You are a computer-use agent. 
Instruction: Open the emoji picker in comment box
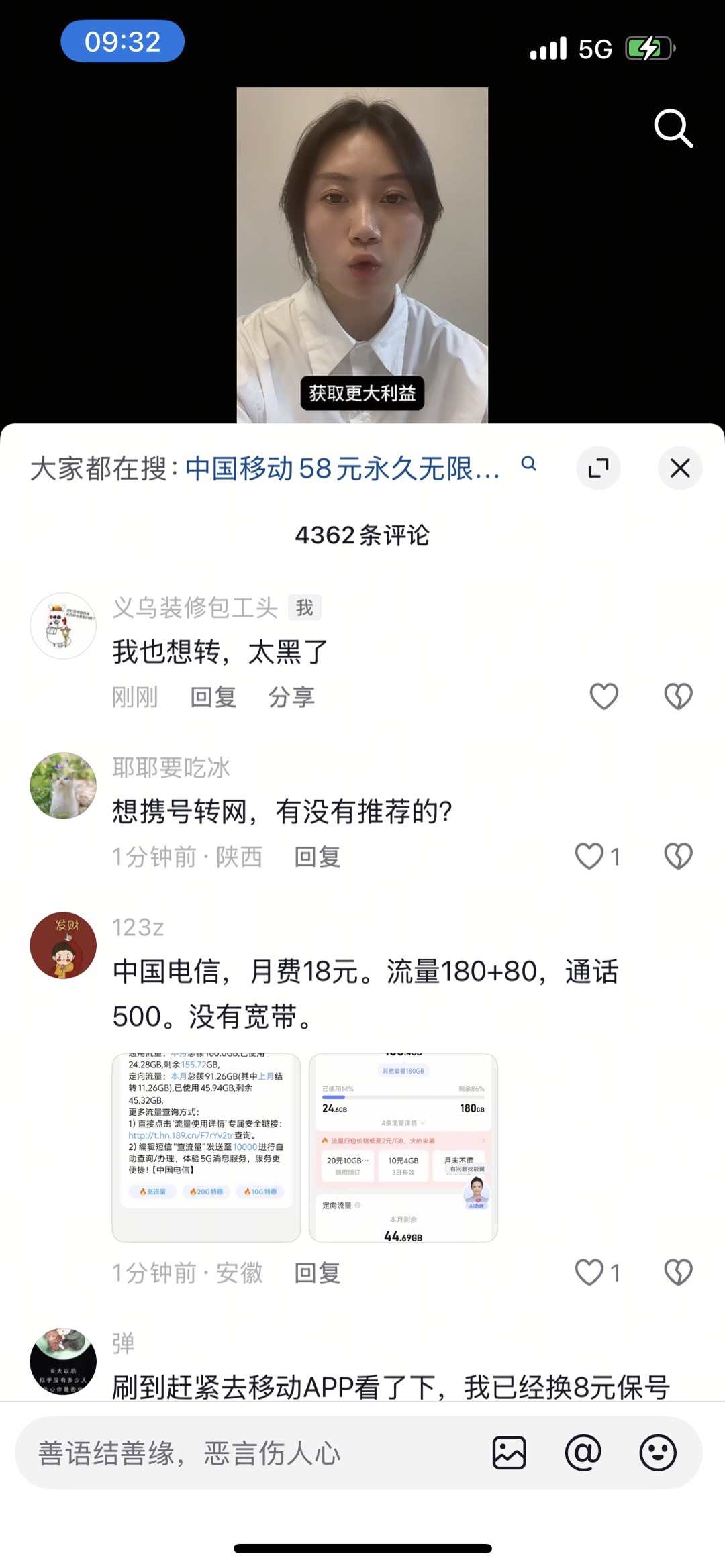point(657,1453)
